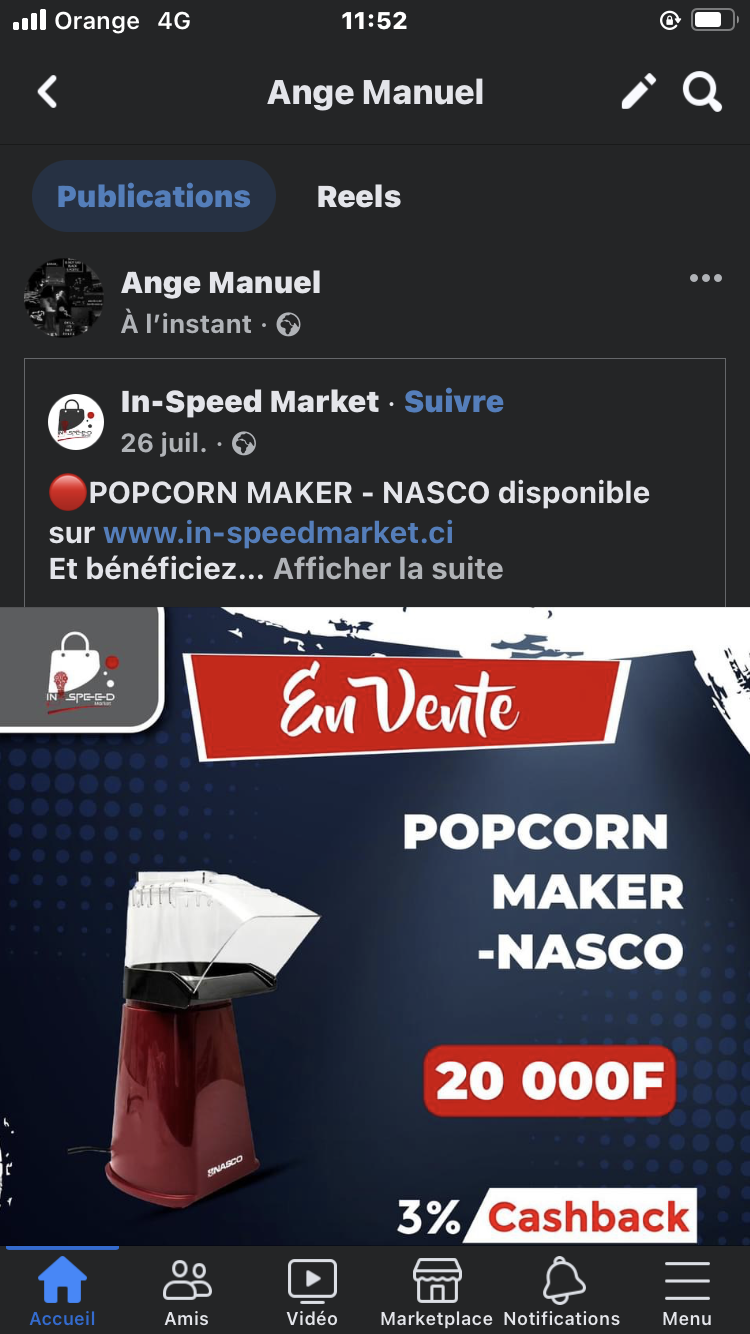The width and height of the screenshot is (750, 1334).
Task: Open the Menu tab
Action: pyautogui.click(x=687, y=1291)
